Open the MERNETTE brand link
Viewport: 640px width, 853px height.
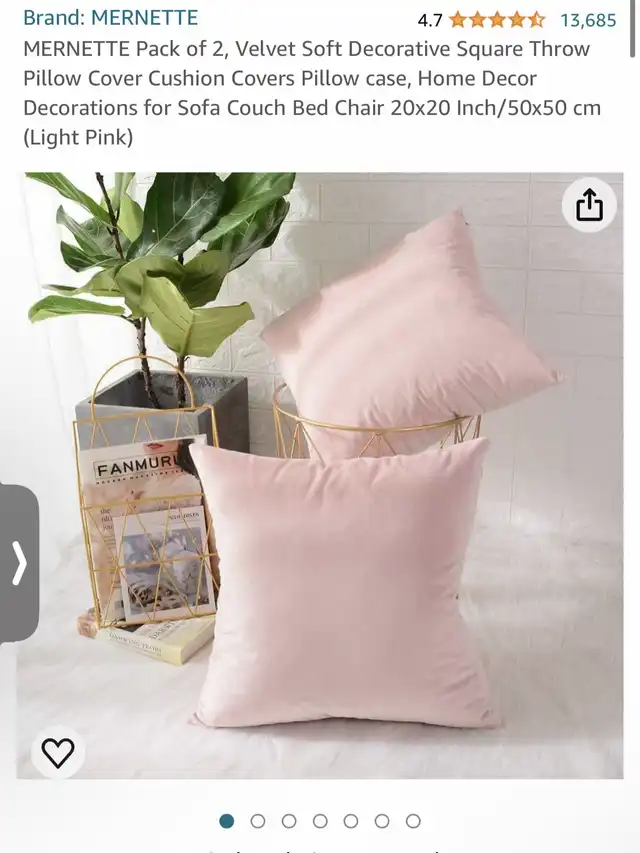pyautogui.click(x=110, y=17)
